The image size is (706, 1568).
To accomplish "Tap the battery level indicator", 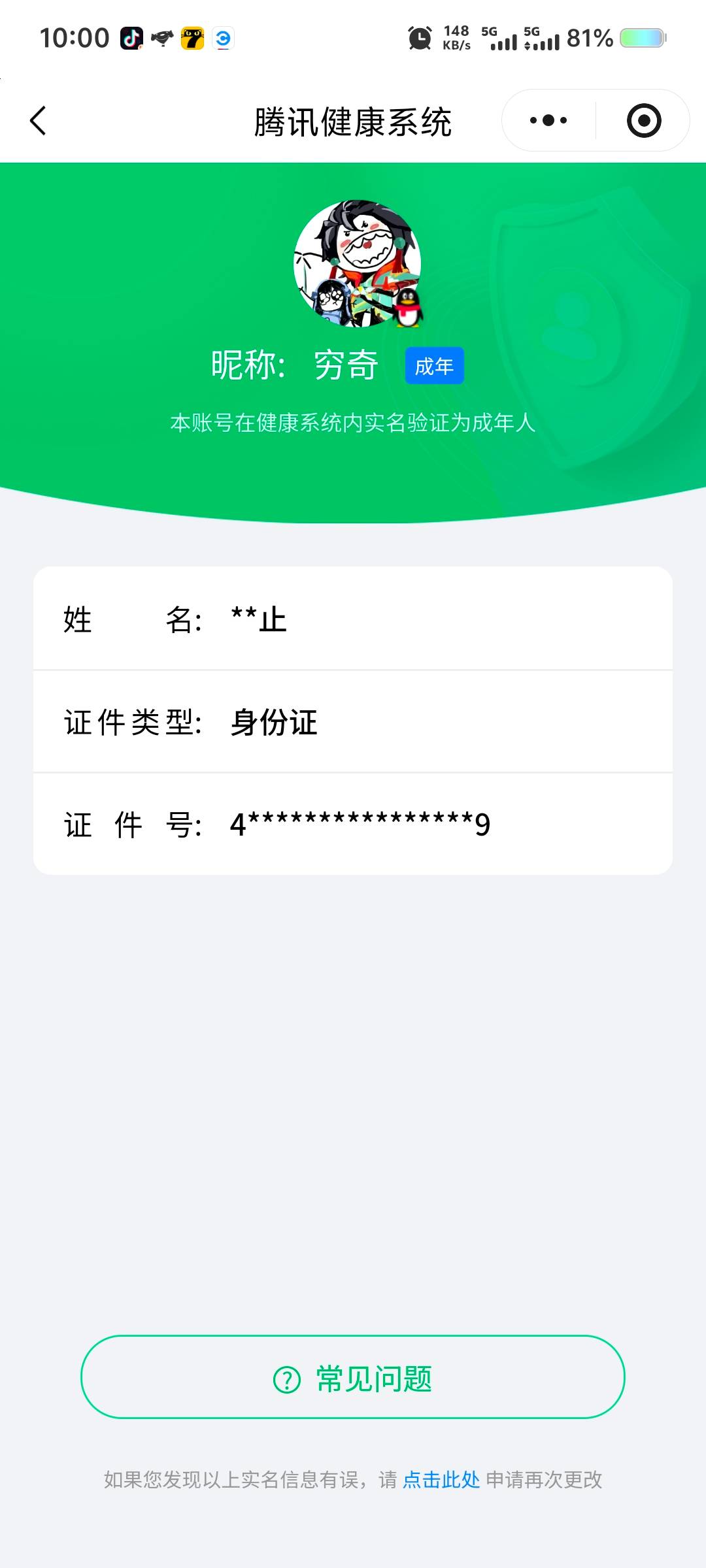I will (x=637, y=38).
